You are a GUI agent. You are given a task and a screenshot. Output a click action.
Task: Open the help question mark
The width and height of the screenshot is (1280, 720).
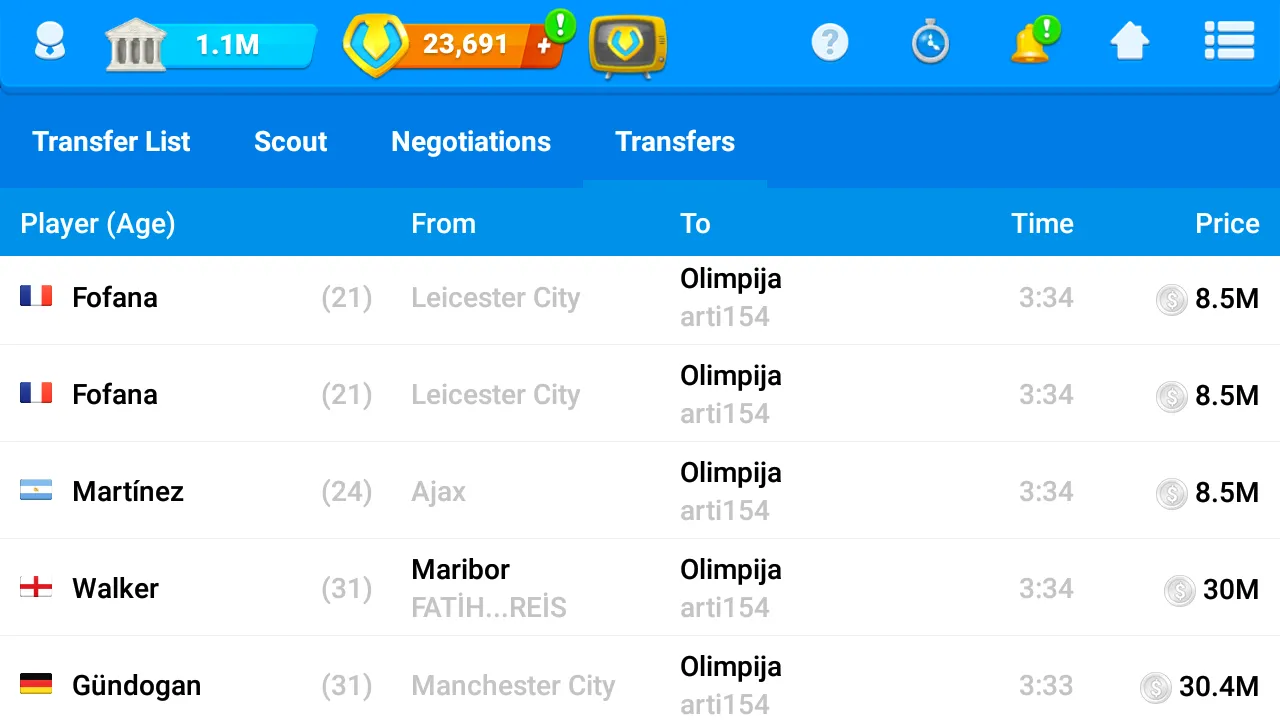click(830, 43)
